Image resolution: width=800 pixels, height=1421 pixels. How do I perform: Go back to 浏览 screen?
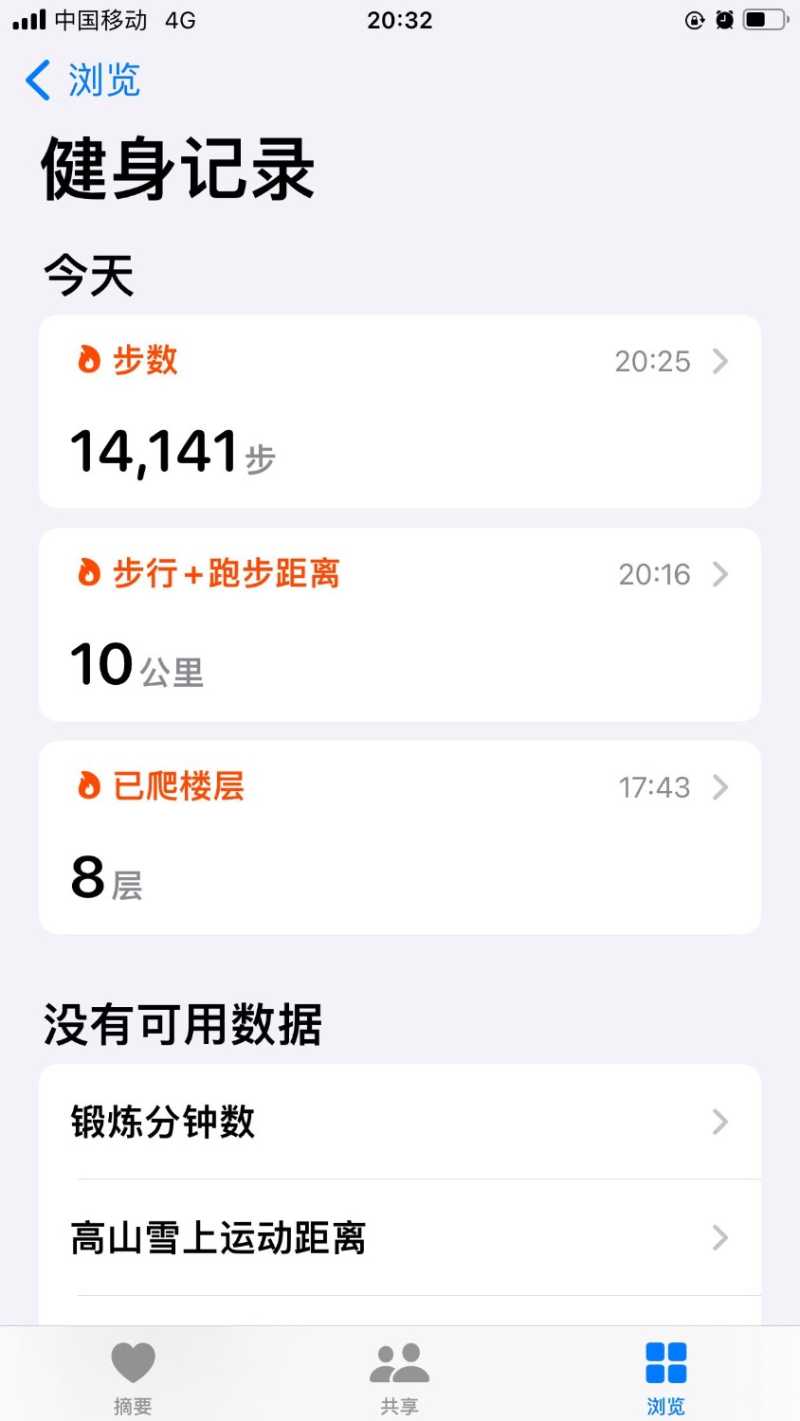[666, 1375]
